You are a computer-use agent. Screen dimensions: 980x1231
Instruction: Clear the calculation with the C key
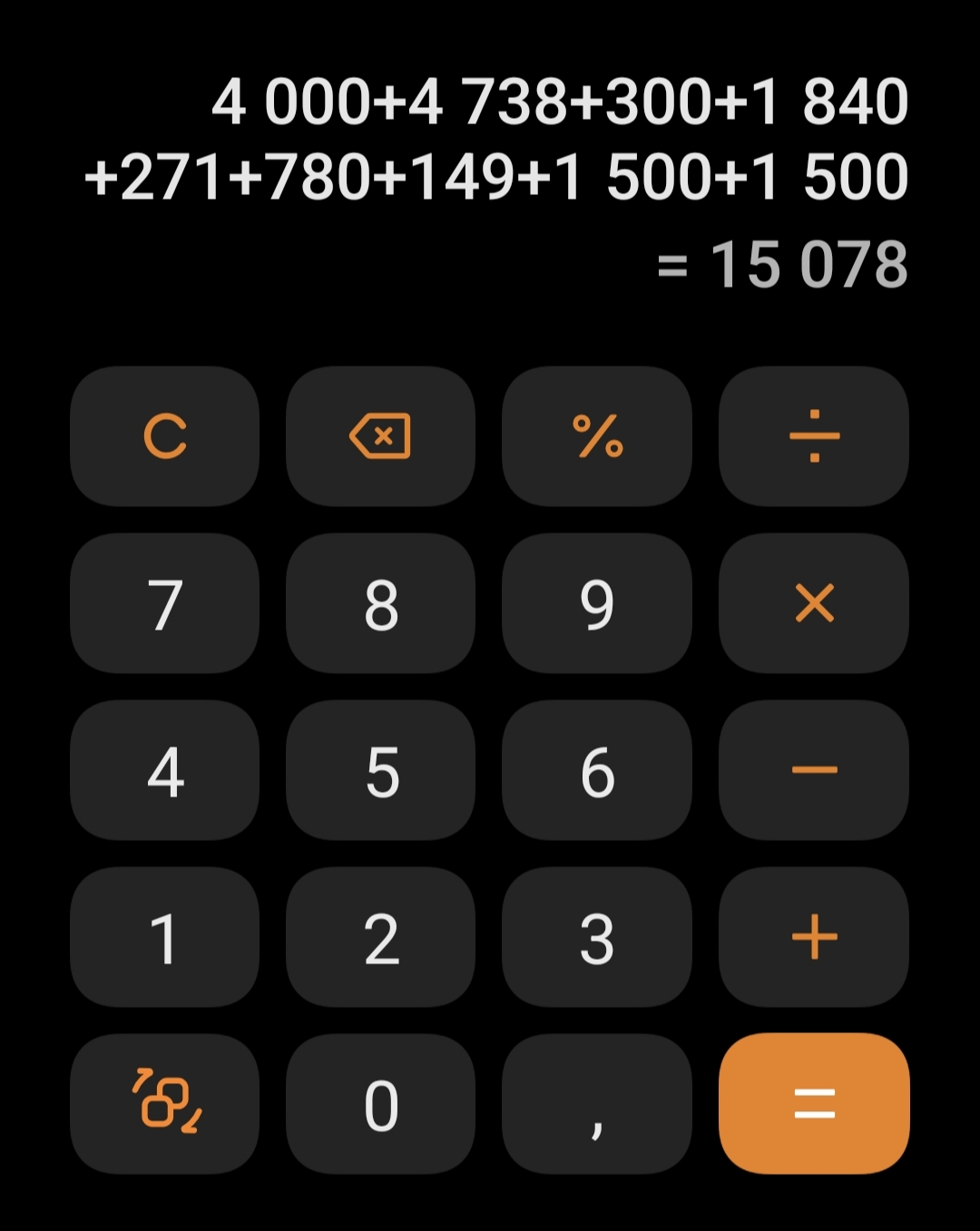click(x=164, y=436)
